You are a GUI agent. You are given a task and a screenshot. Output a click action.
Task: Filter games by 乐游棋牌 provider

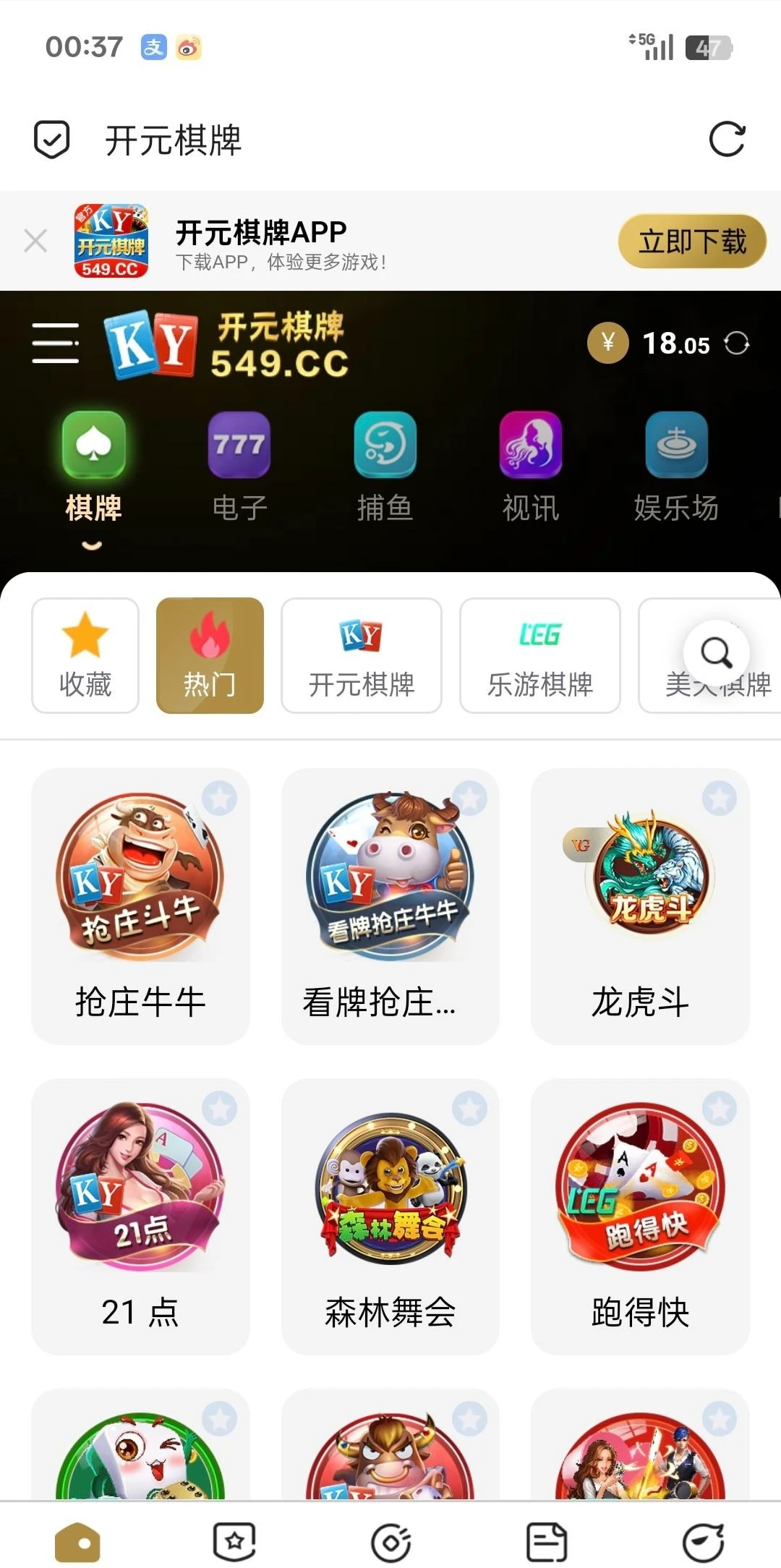pyautogui.click(x=539, y=655)
